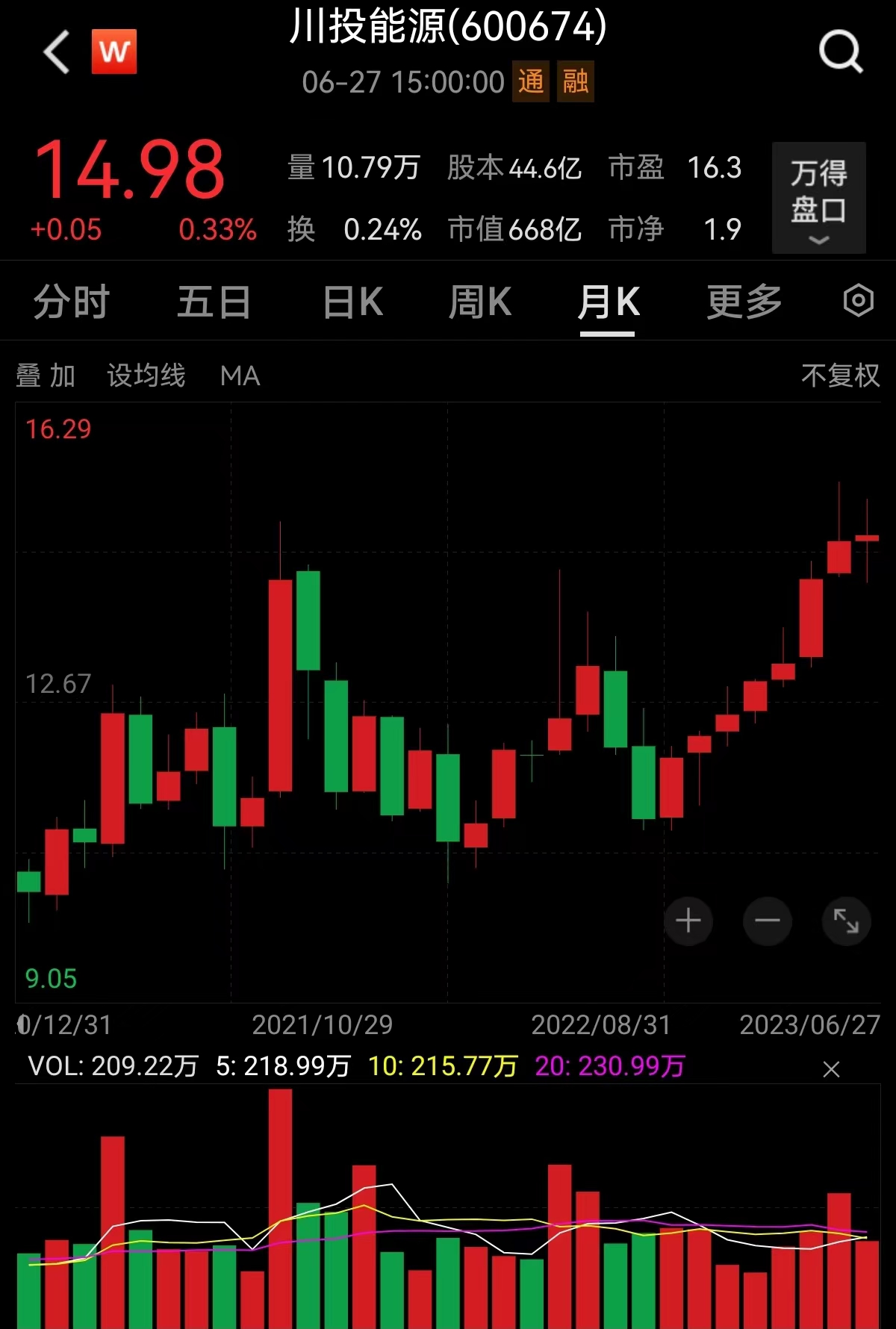Image resolution: width=896 pixels, height=1329 pixels.
Task: Open 设均线 moving average settings
Action: [x=146, y=376]
